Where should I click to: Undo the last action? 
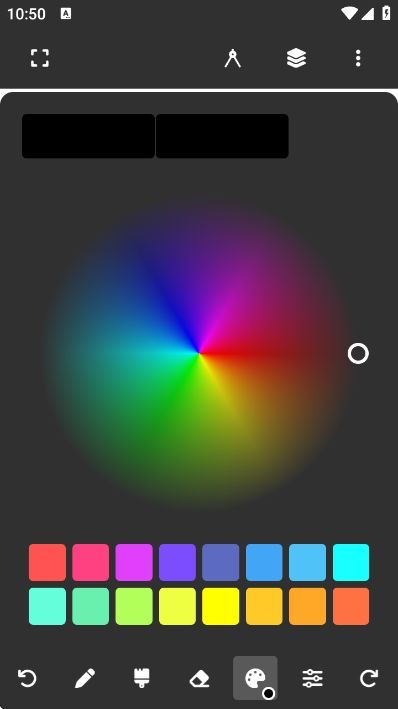(27, 678)
